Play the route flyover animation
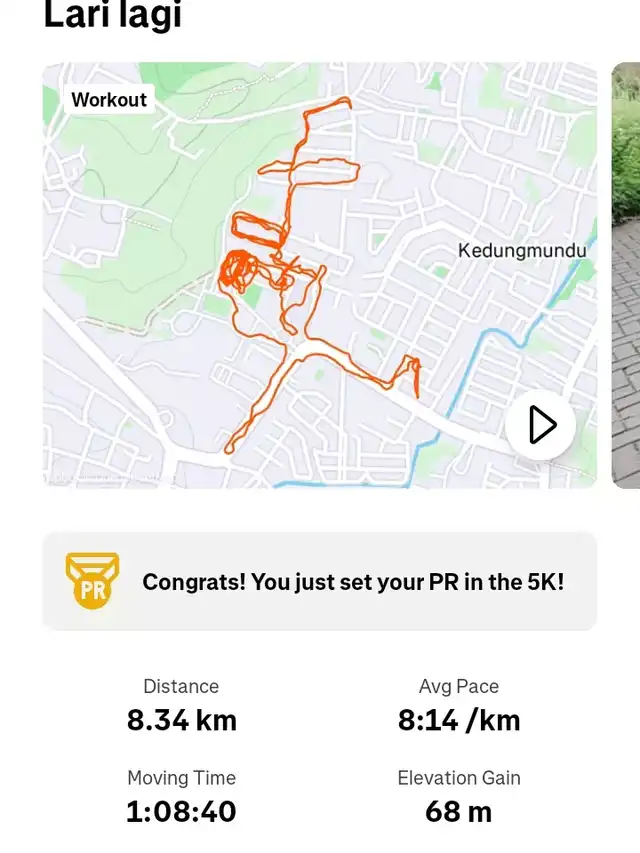The image size is (640, 853). click(540, 425)
